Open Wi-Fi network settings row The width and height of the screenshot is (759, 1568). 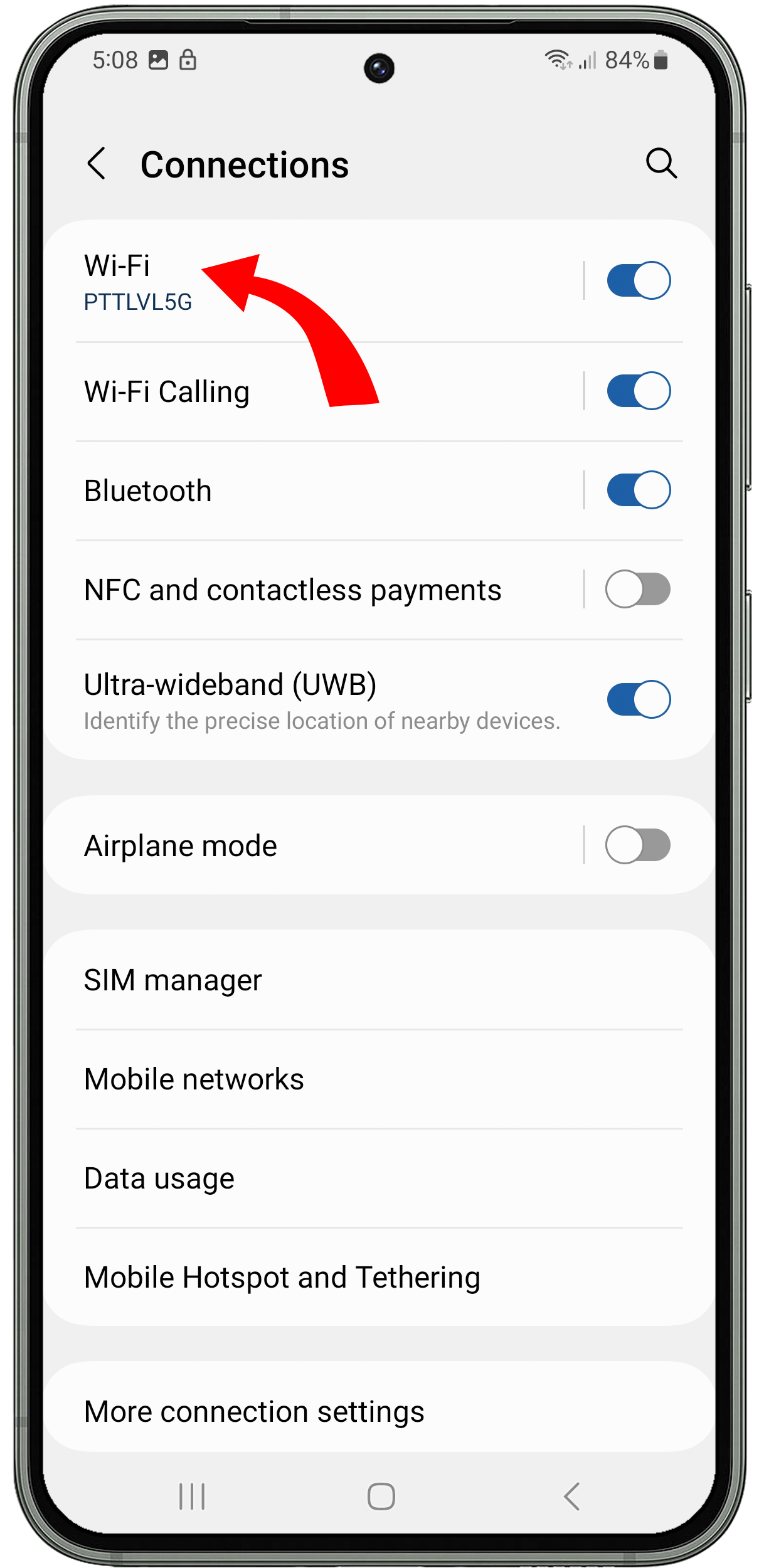314,281
